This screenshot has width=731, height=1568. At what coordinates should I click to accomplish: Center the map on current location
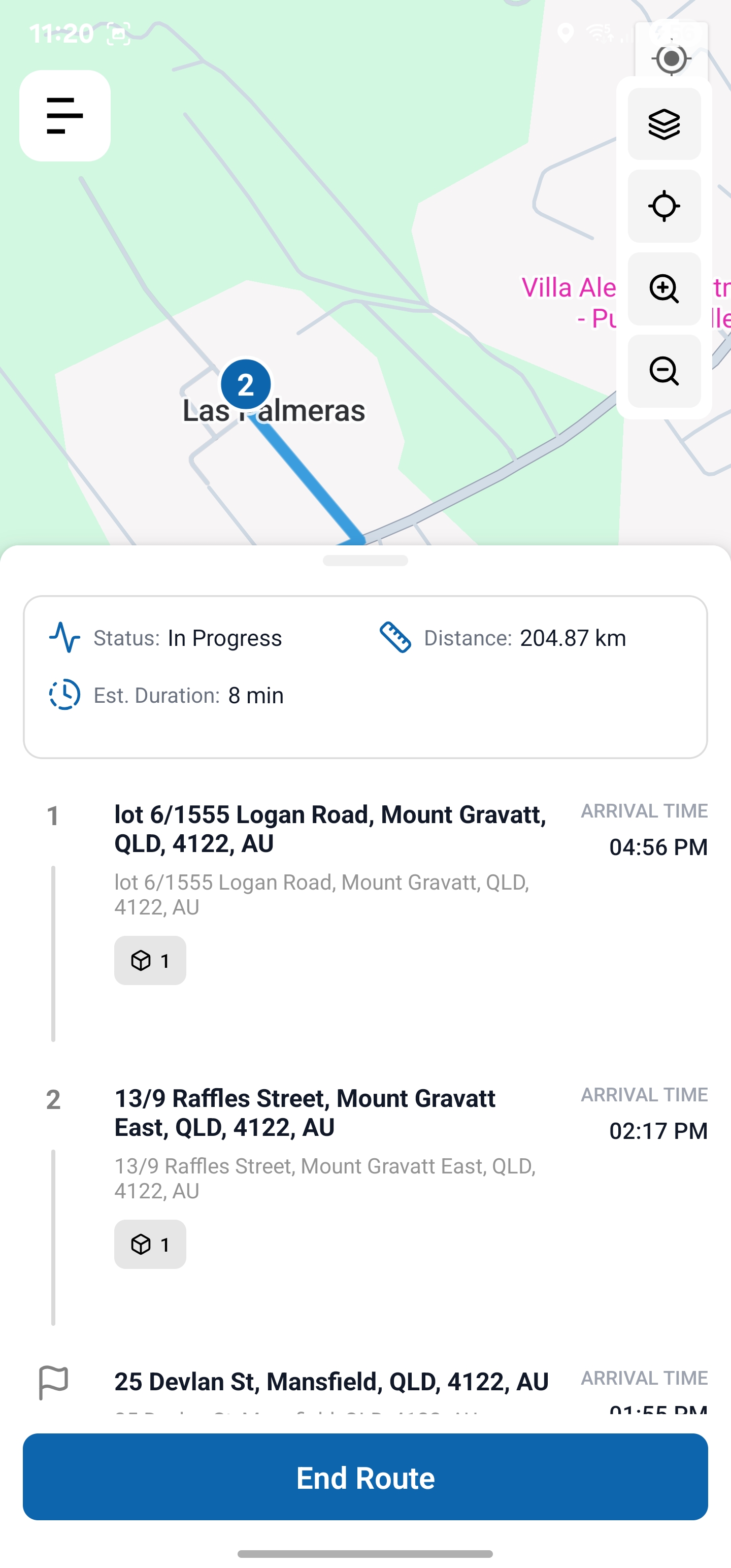664,206
